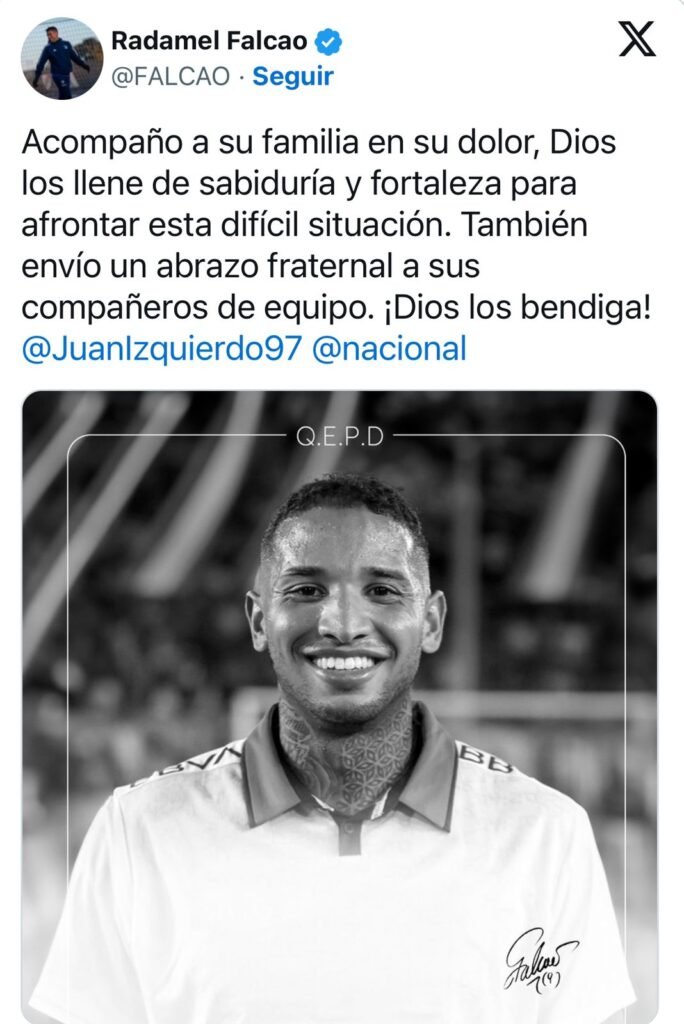The image size is (684, 1024).
Task: Tap Seguir to follow @FALCAO
Action: [x=292, y=76]
